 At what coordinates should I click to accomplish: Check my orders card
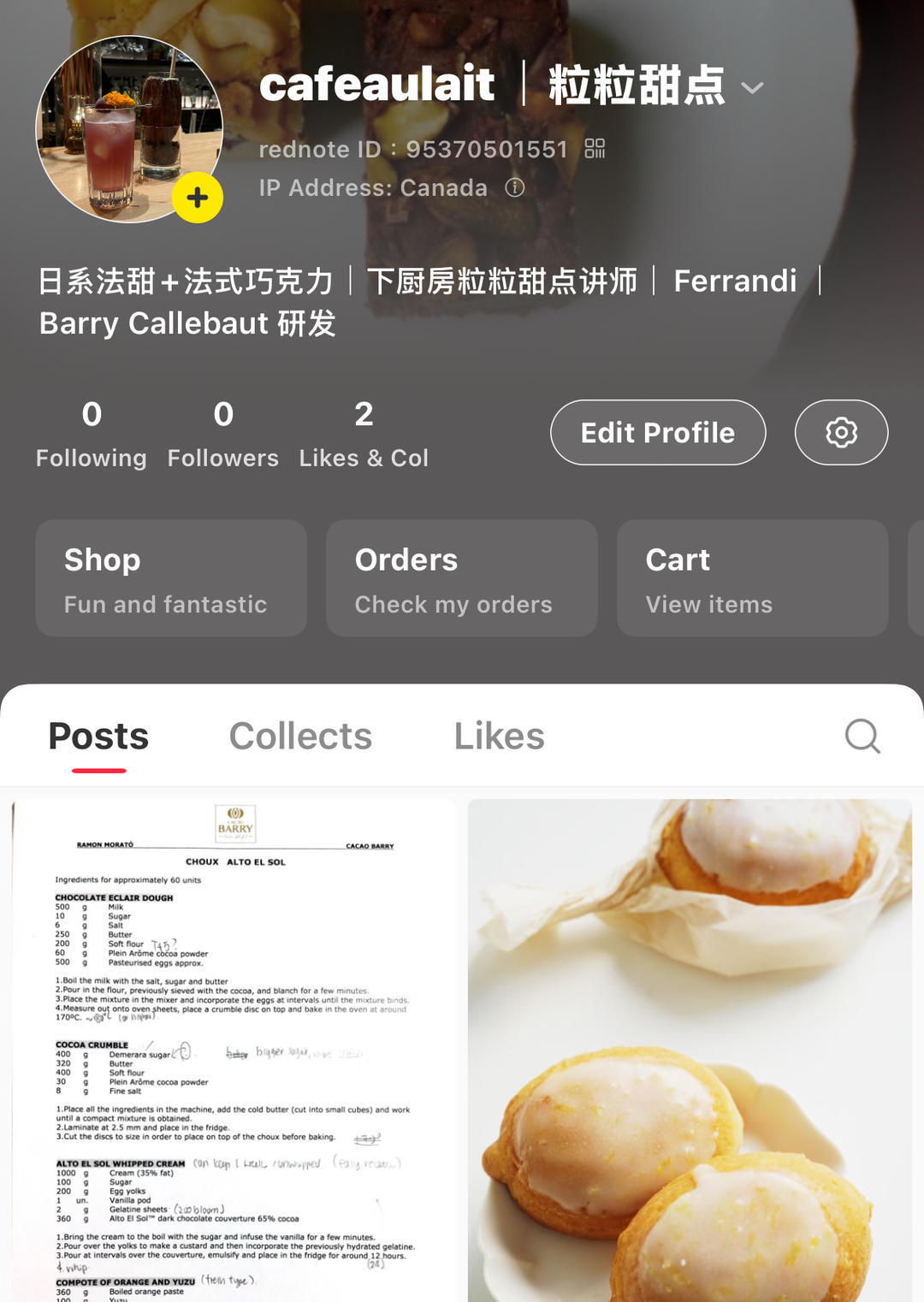(x=461, y=578)
